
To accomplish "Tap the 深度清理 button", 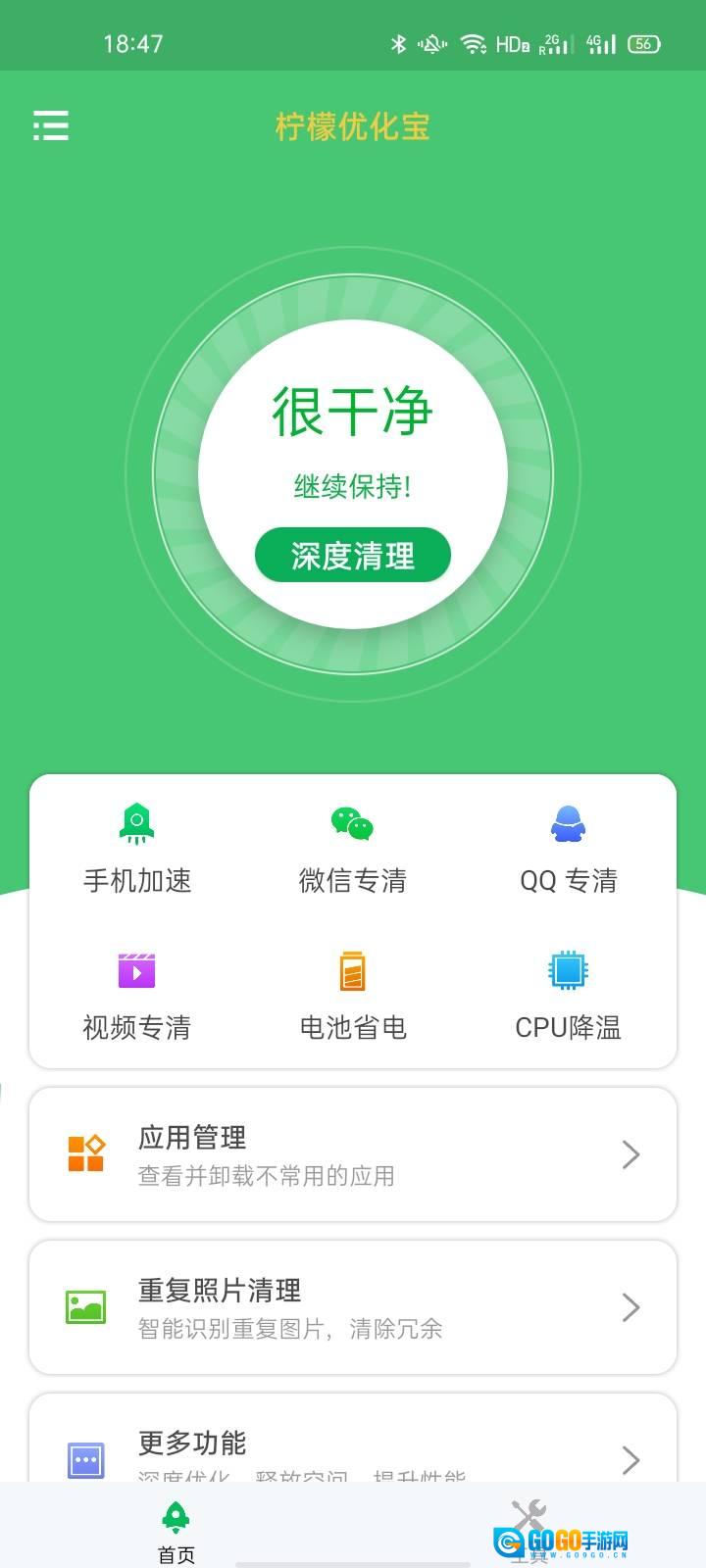I will 353,556.
